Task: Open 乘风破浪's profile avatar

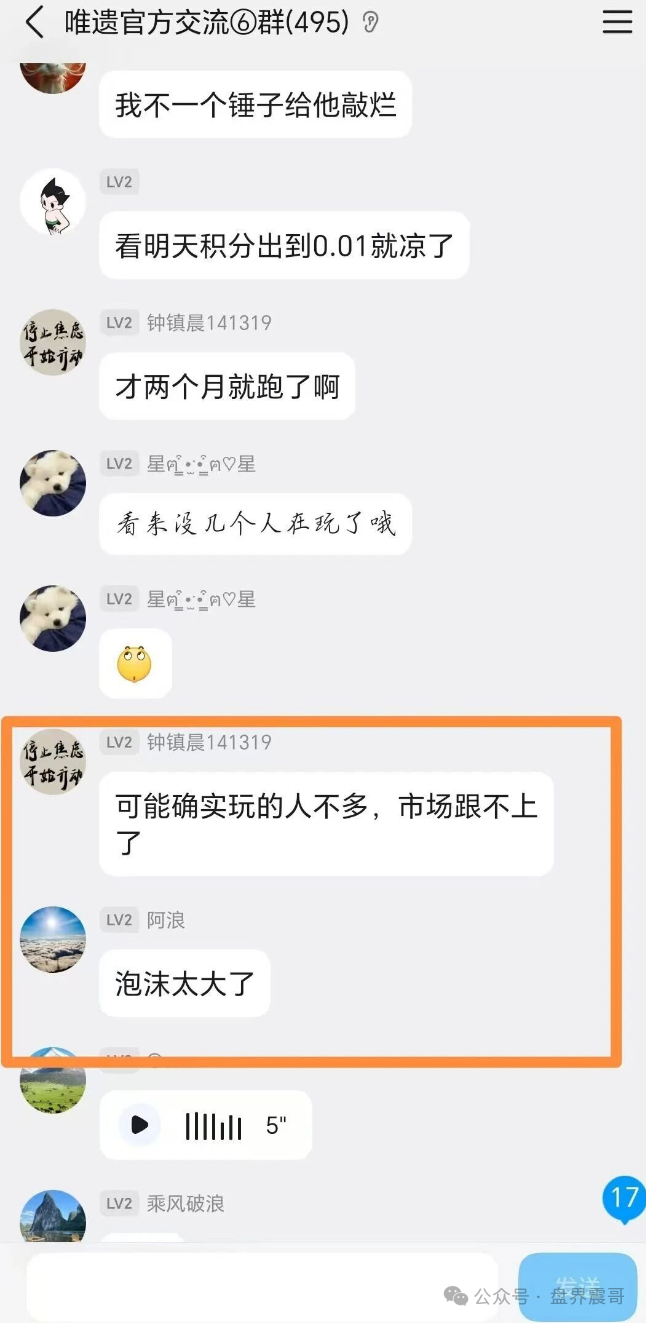Action: tap(53, 1216)
